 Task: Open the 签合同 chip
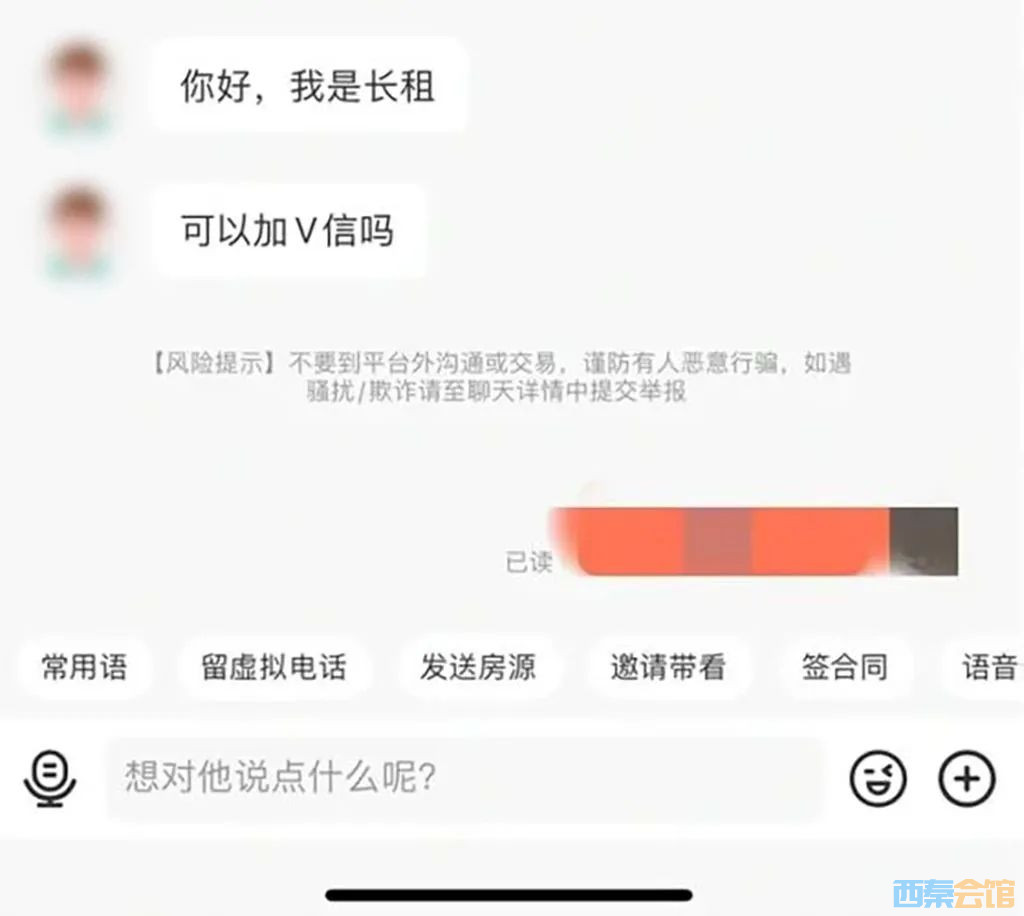(x=844, y=667)
